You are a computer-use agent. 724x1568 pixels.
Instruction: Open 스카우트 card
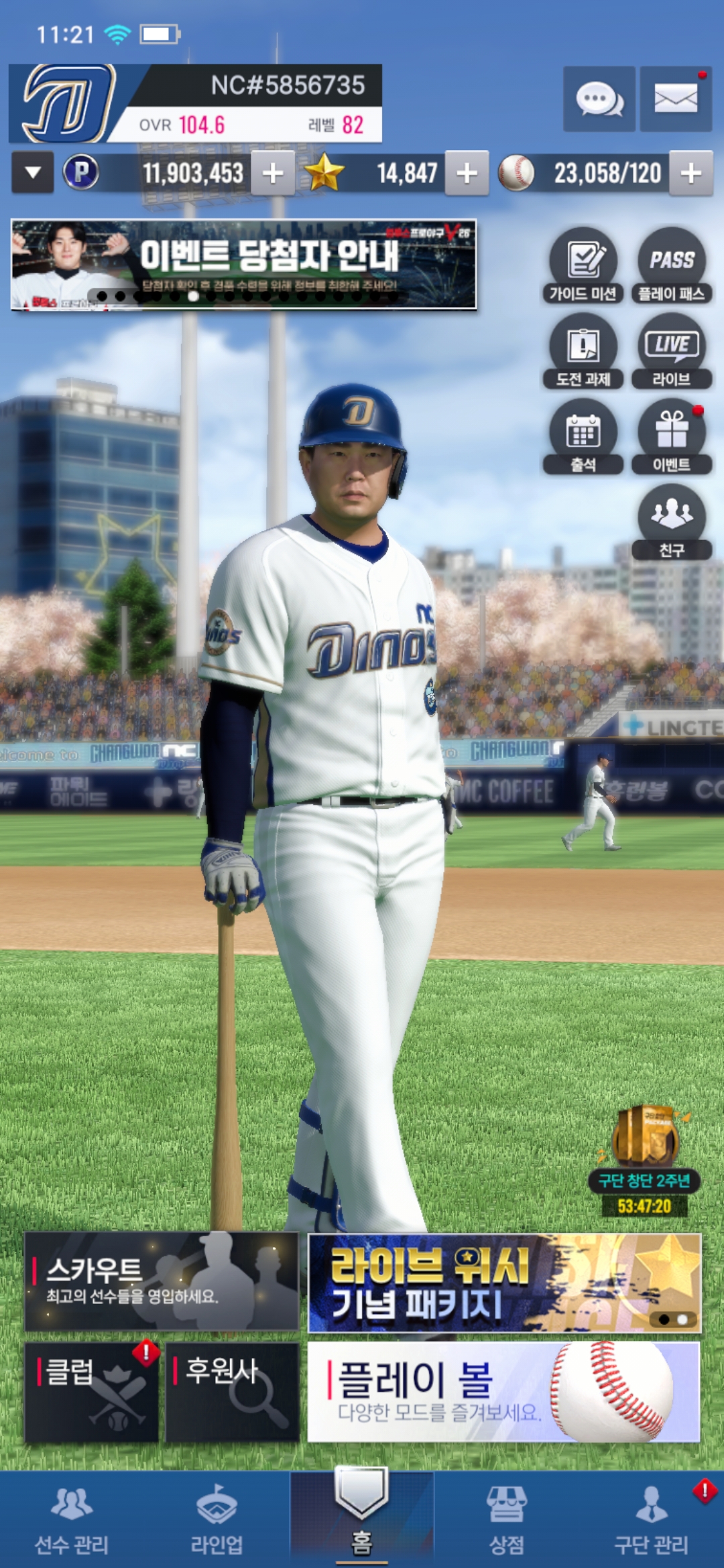162,1282
